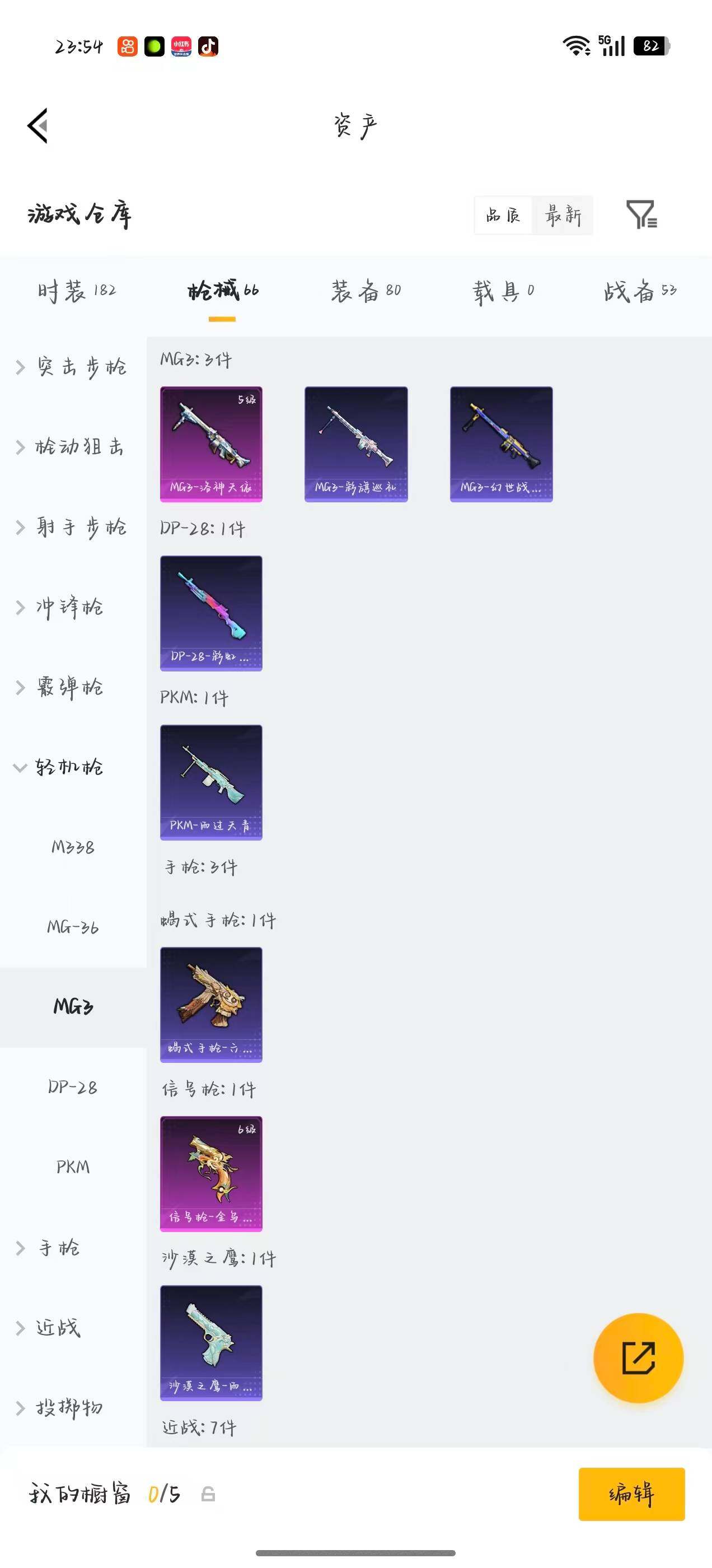Select M338 in the sidebar
This screenshot has height=1568, width=712.
73,847
